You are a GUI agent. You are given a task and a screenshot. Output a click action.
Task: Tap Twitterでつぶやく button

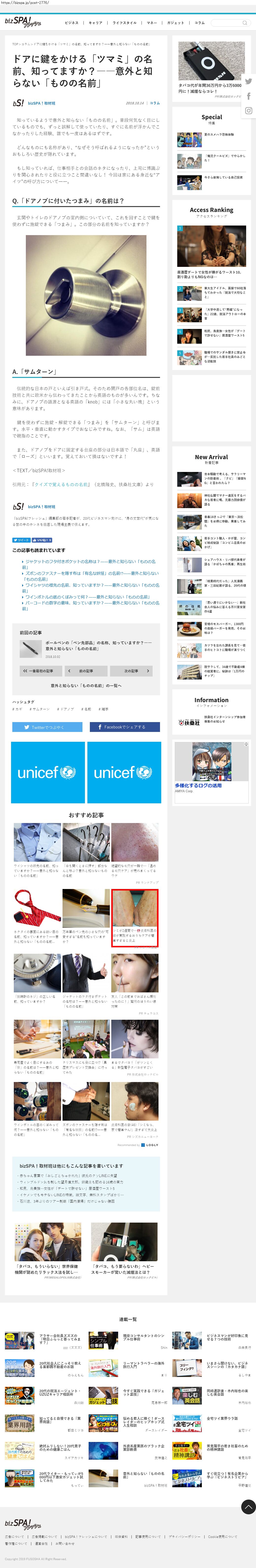point(48,727)
